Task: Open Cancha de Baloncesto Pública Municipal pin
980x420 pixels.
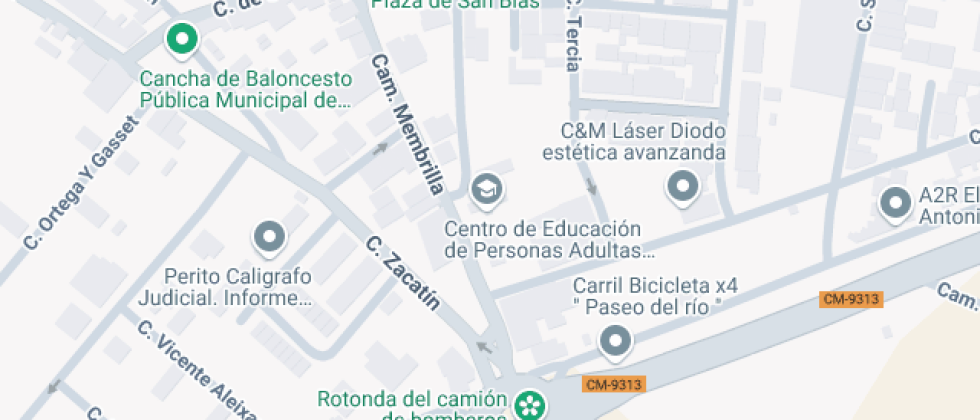Action: click(181, 40)
